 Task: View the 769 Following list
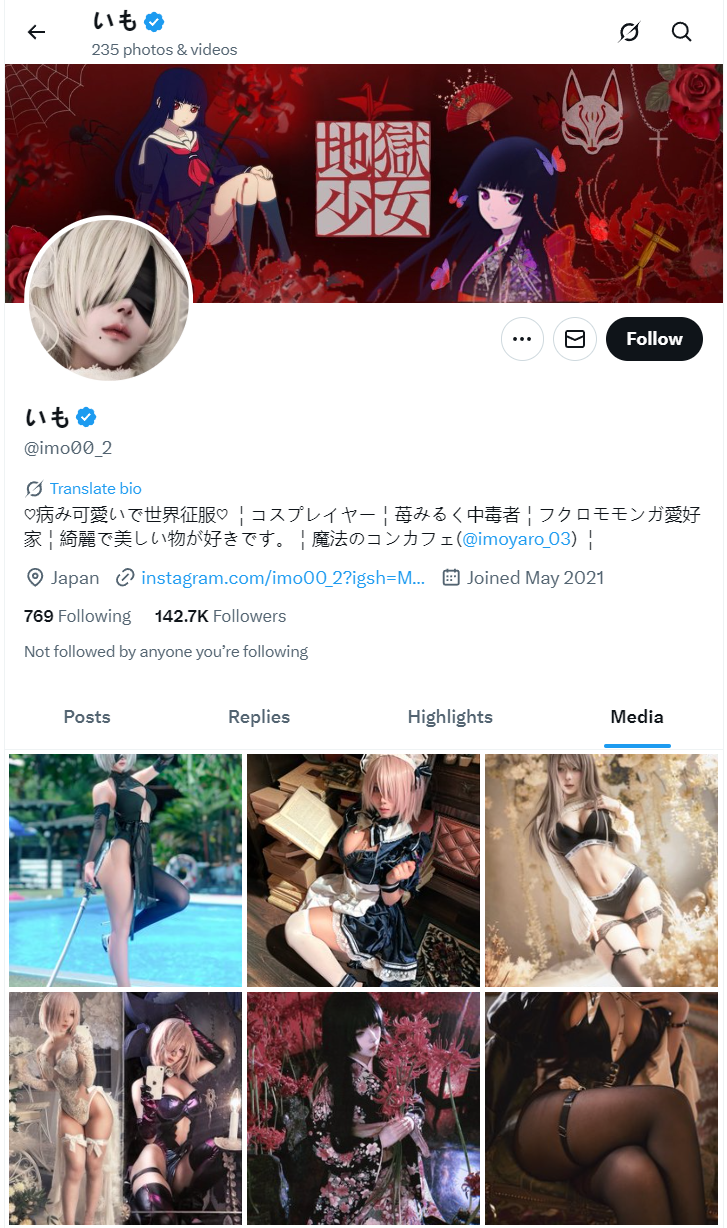point(77,616)
